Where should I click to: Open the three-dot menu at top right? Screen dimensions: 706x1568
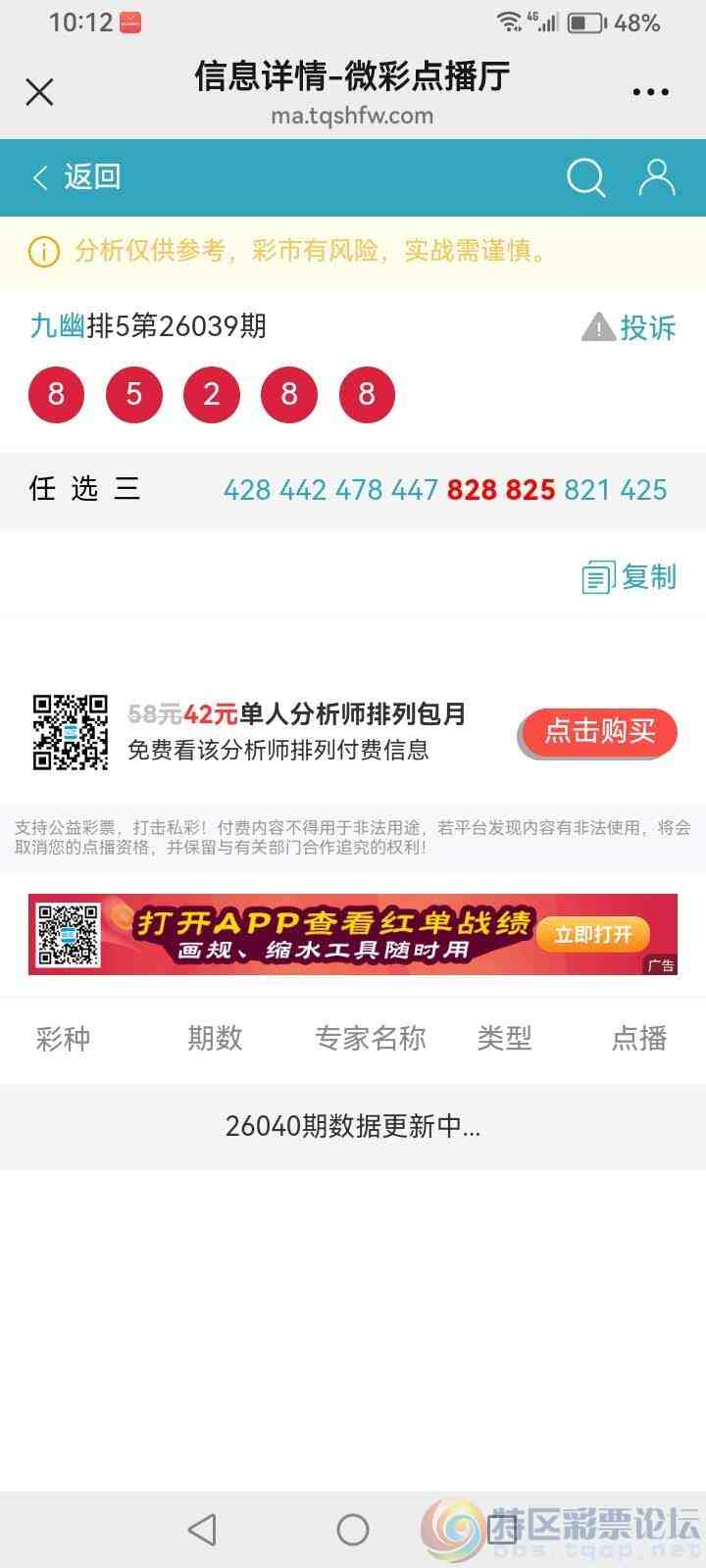650,90
